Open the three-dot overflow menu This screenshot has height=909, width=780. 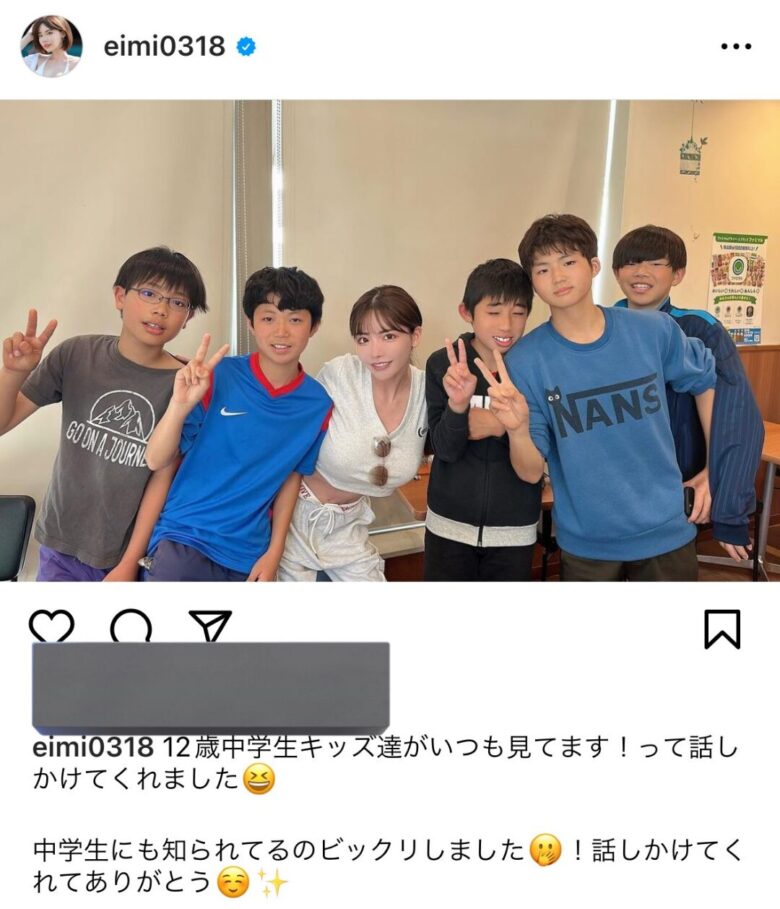click(735, 46)
